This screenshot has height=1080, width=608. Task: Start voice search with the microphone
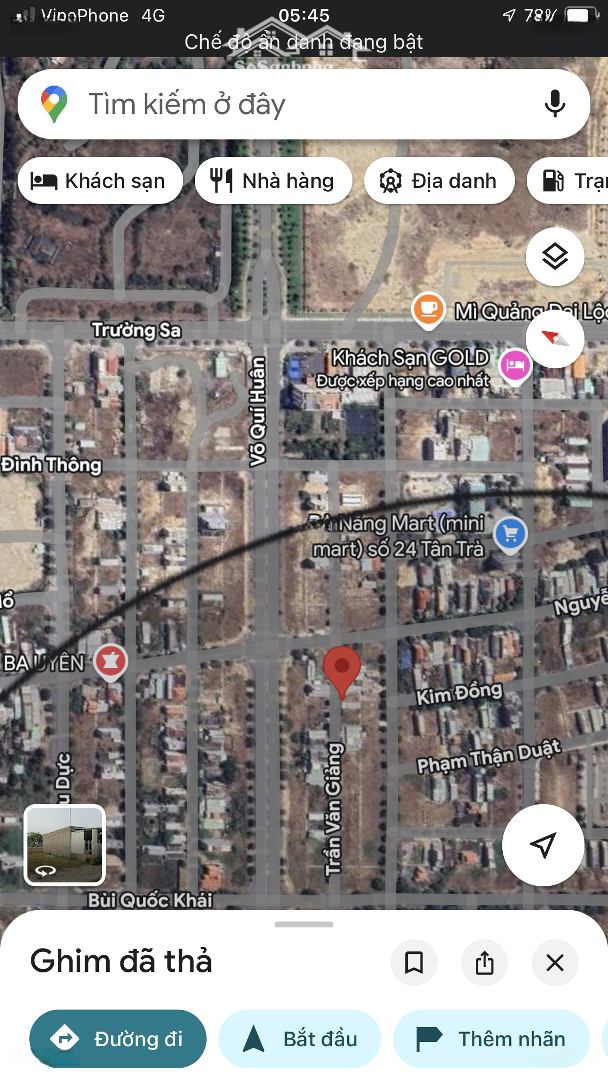pyautogui.click(x=555, y=104)
